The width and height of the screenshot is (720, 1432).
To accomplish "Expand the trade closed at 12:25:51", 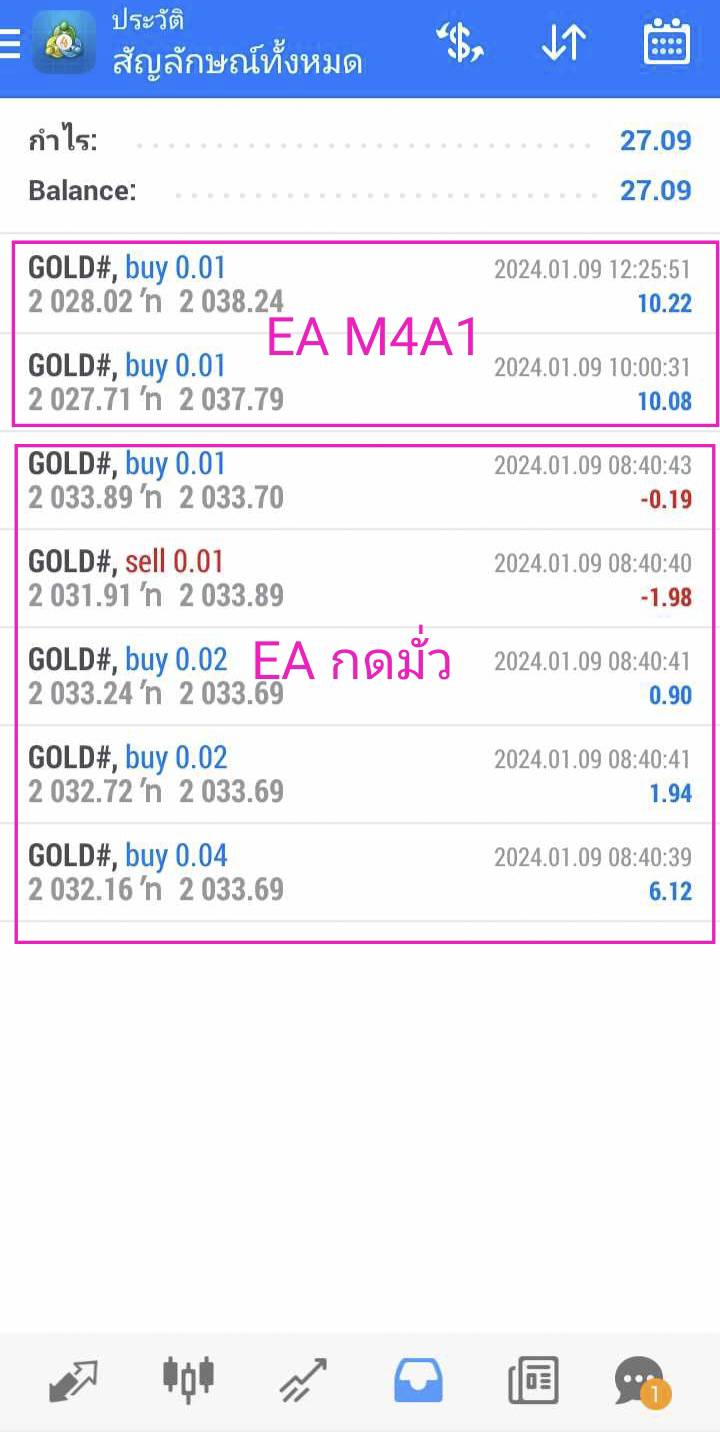I will click(360, 285).
